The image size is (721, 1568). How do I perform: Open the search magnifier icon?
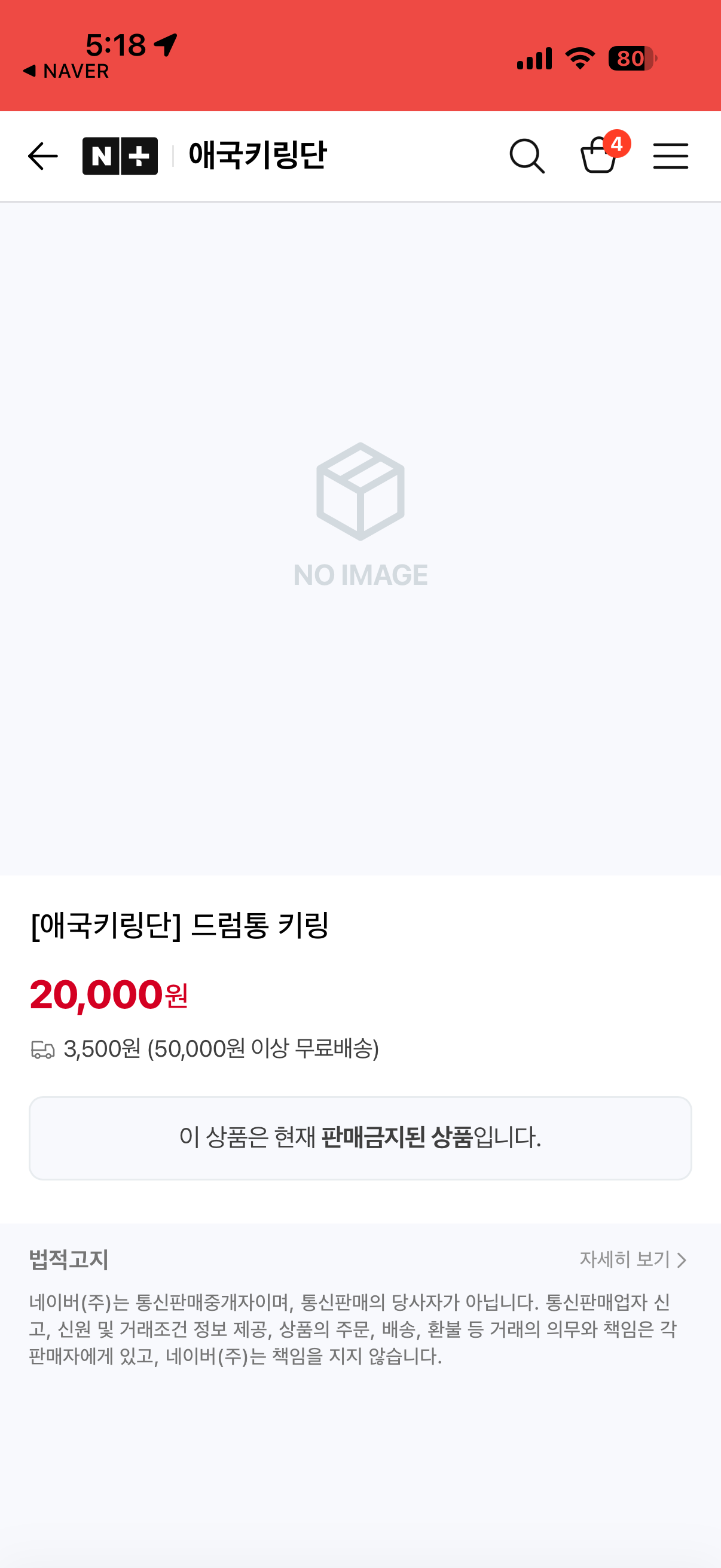point(527,157)
